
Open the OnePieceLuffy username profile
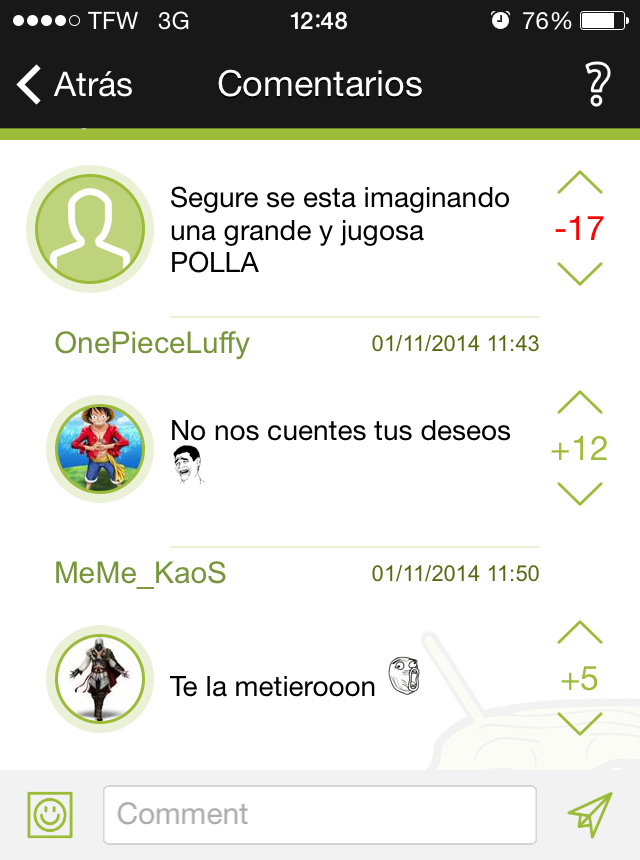click(x=152, y=344)
